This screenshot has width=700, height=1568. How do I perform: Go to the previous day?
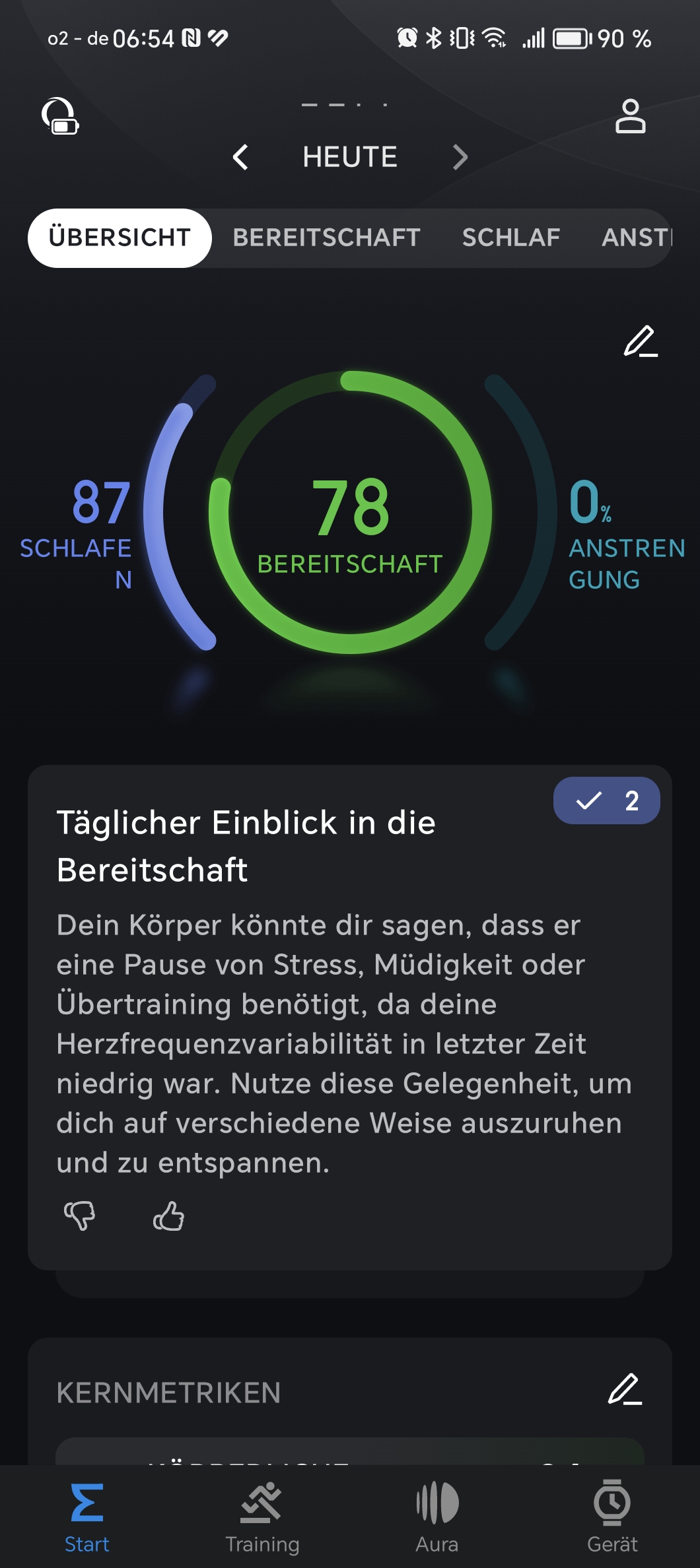point(241,157)
